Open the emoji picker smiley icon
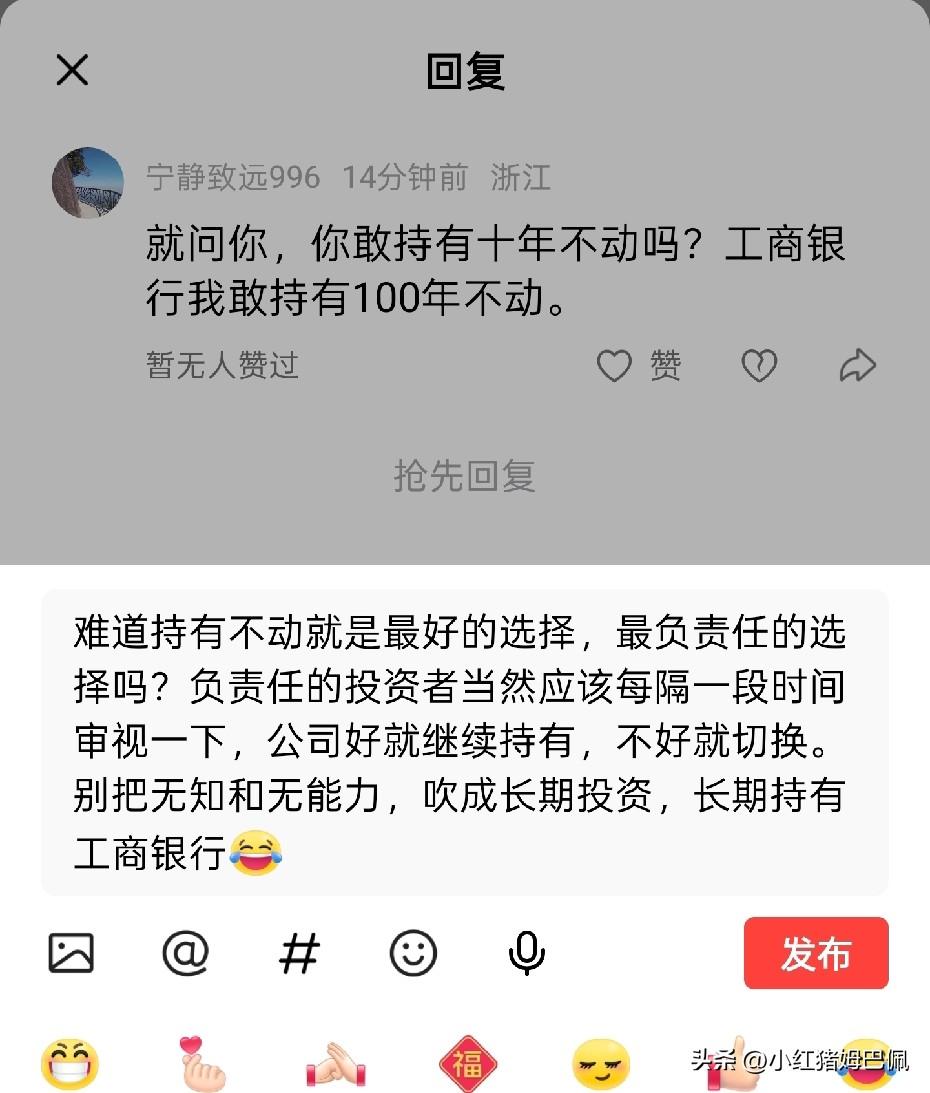This screenshot has height=1093, width=930. [413, 953]
